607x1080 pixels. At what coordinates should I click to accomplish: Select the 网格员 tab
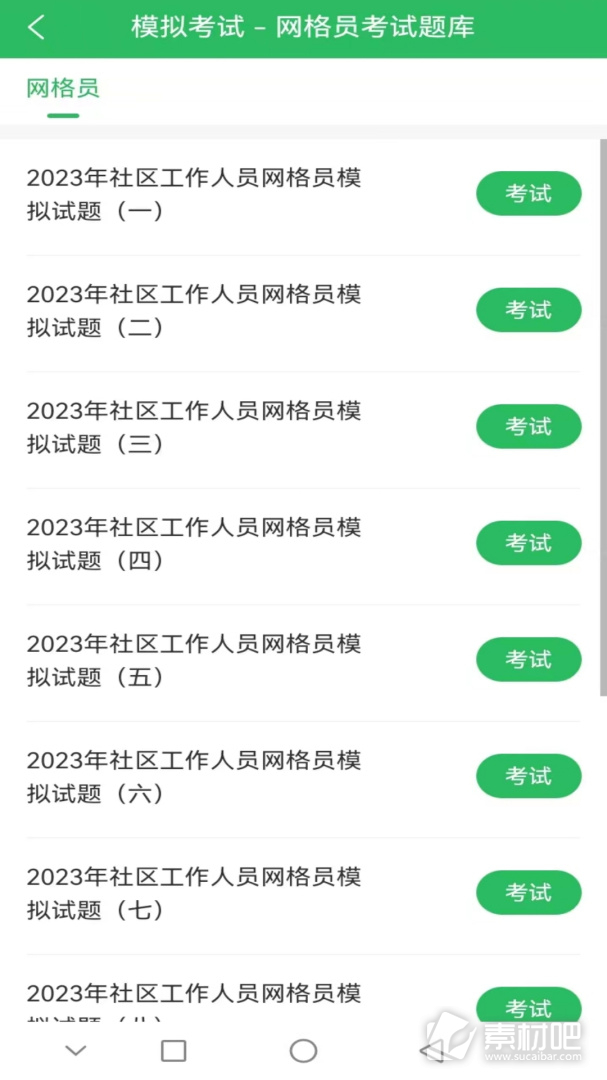click(63, 89)
